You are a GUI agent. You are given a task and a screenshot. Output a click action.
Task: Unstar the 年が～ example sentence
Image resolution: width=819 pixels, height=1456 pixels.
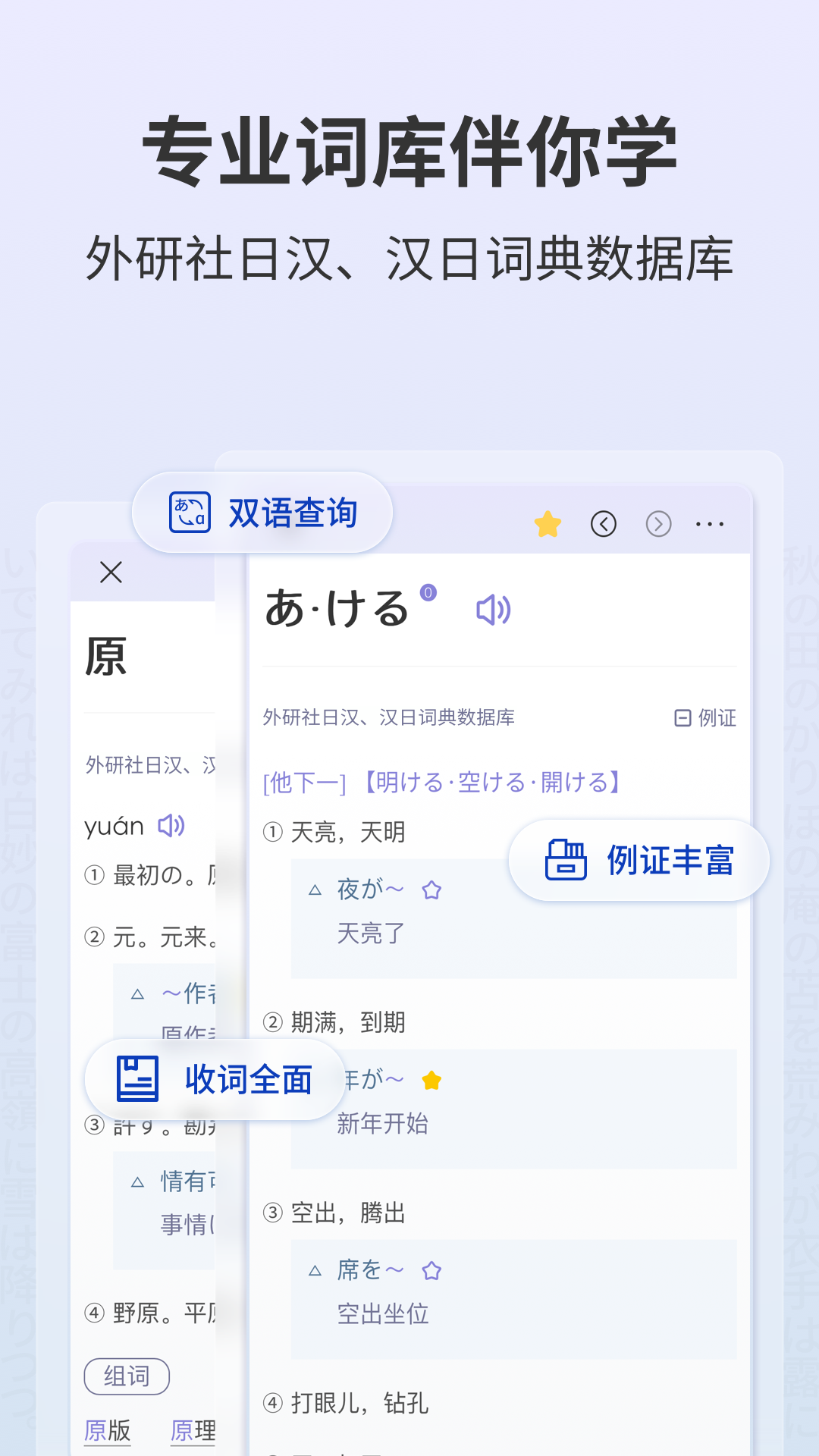431,1078
